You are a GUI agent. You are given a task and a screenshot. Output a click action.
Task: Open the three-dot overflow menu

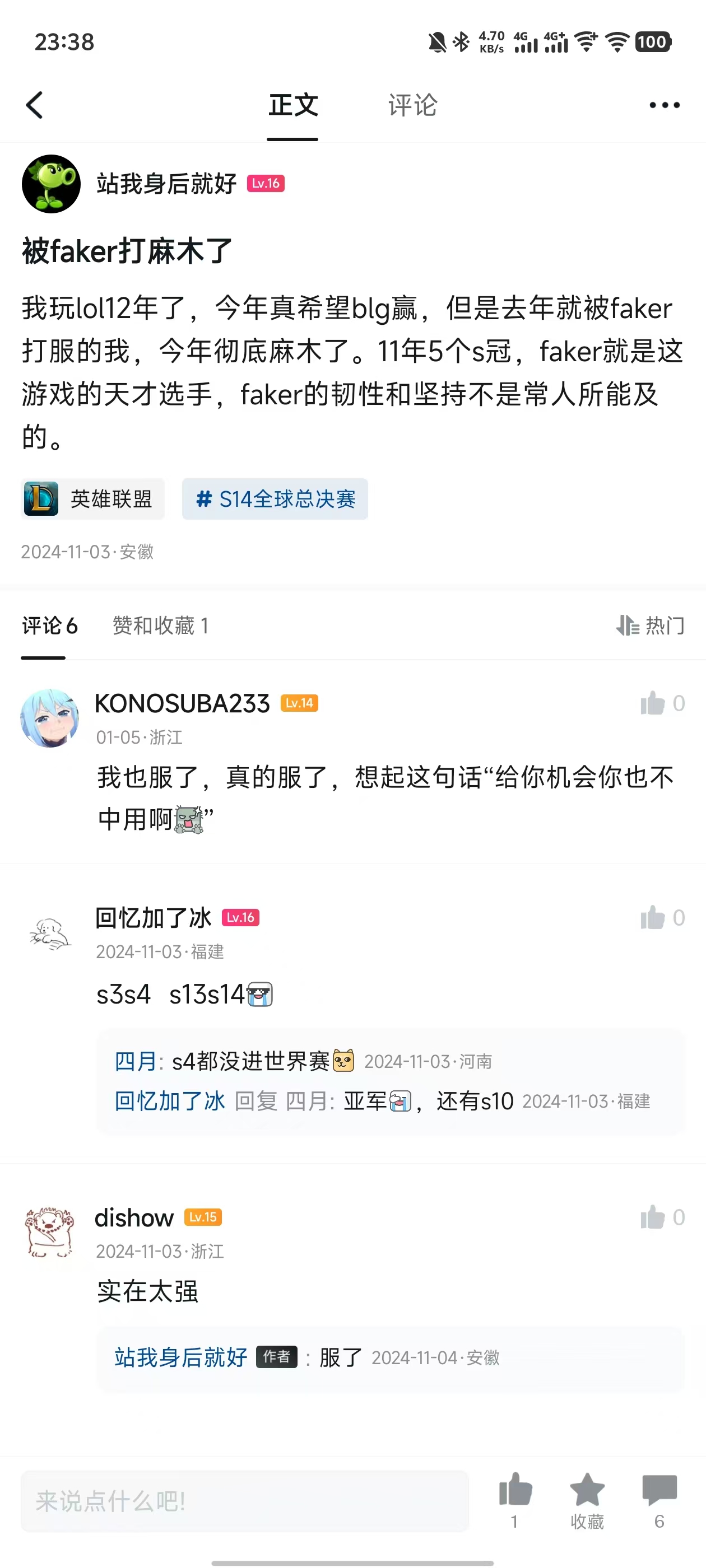[x=664, y=105]
